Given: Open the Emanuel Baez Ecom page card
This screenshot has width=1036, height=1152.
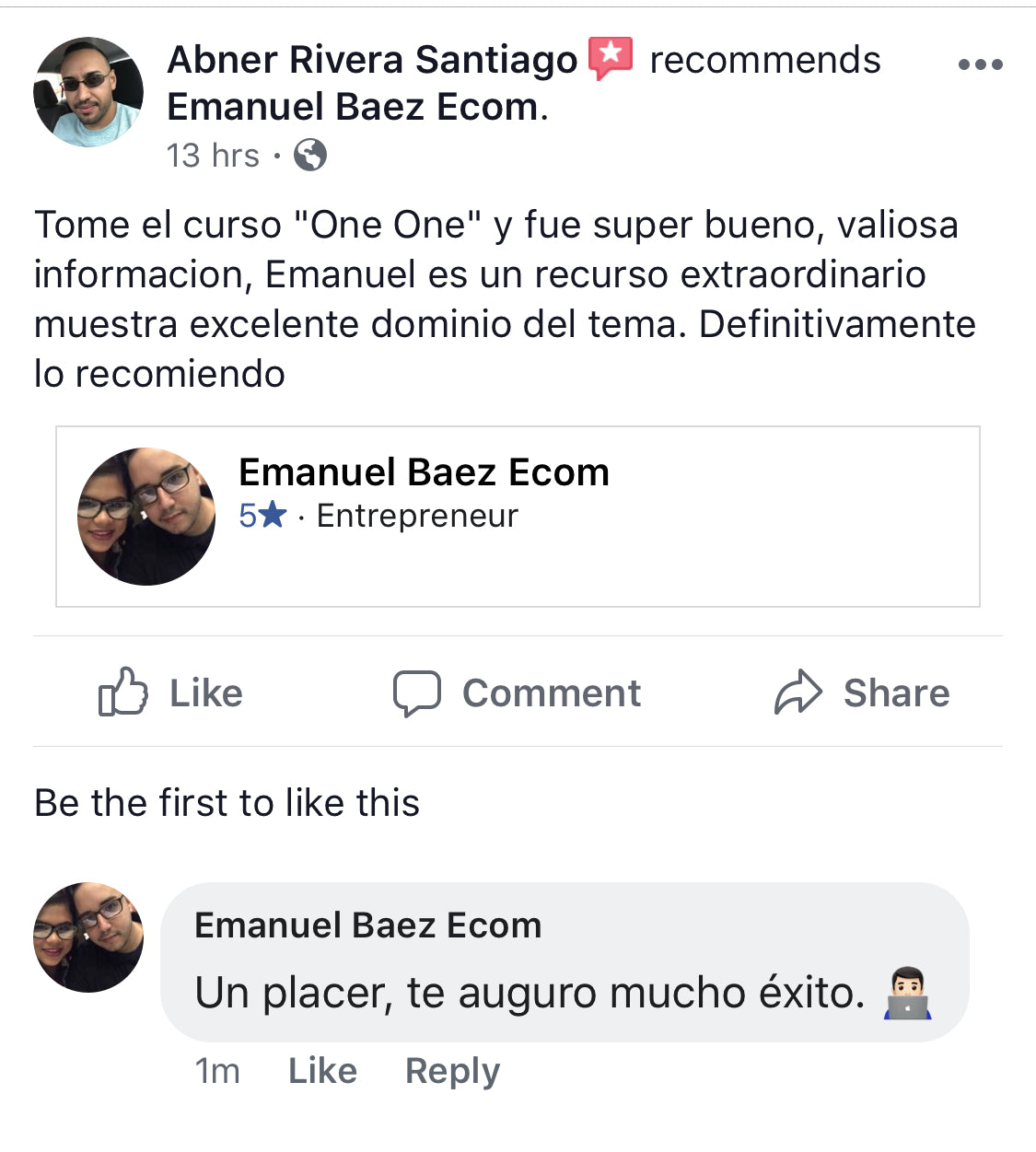Looking at the screenshot, I should 517,516.
